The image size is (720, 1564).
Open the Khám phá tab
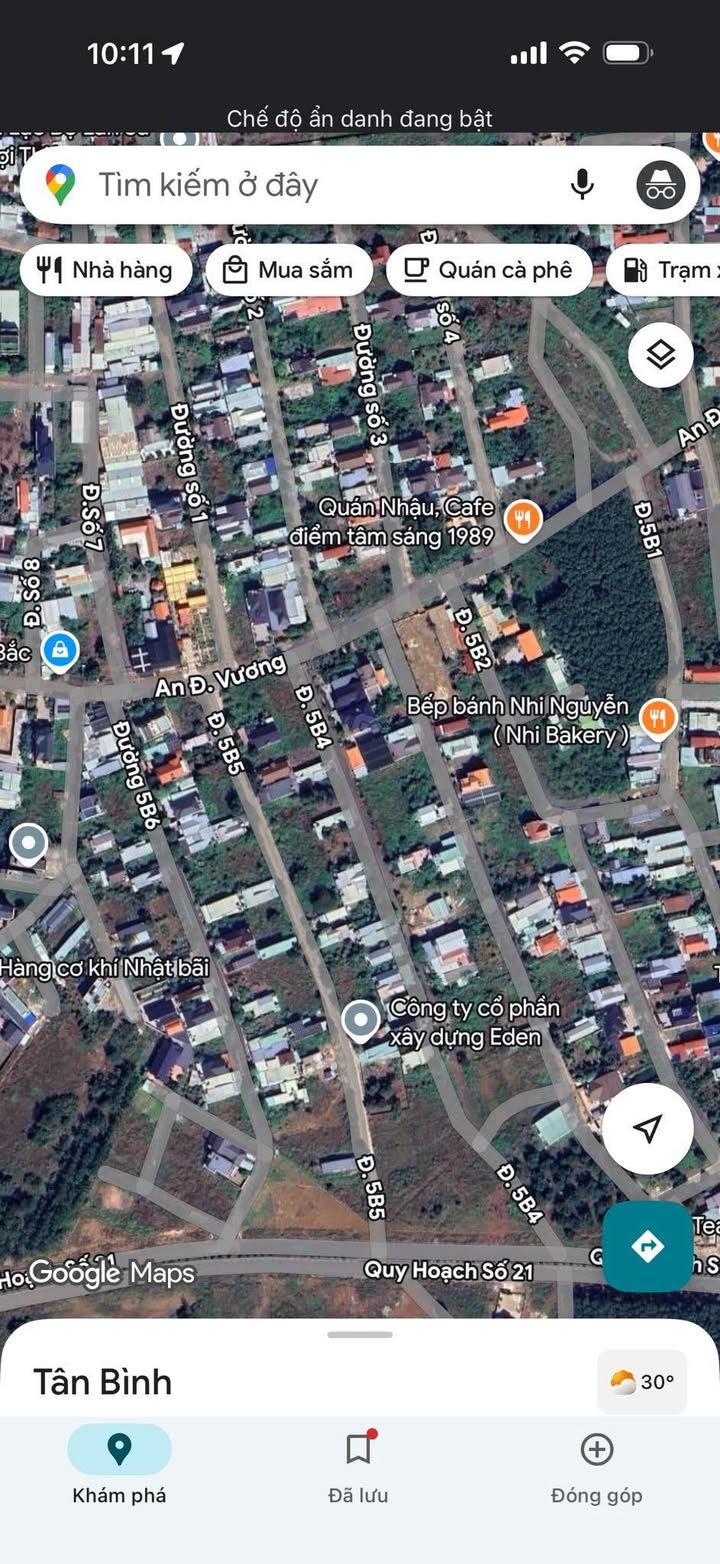pyautogui.click(x=119, y=1466)
